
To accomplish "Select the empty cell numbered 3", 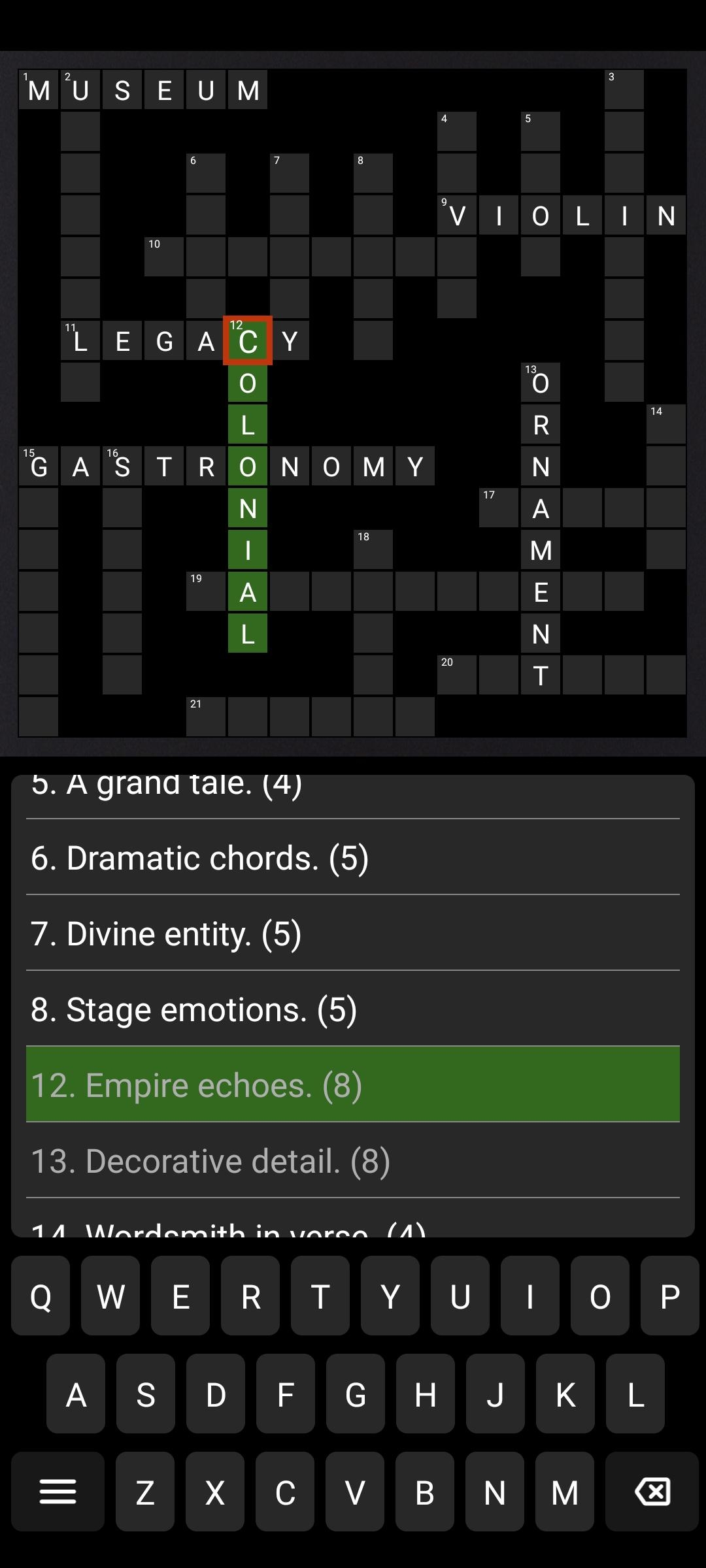I will [x=624, y=90].
